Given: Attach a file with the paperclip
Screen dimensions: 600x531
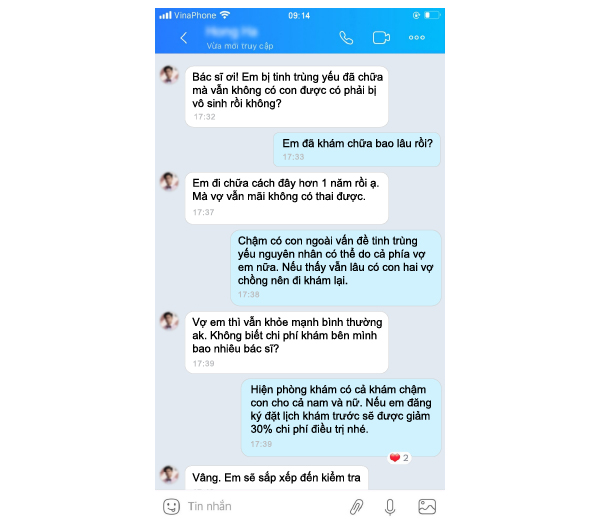Looking at the screenshot, I should (x=355, y=506).
